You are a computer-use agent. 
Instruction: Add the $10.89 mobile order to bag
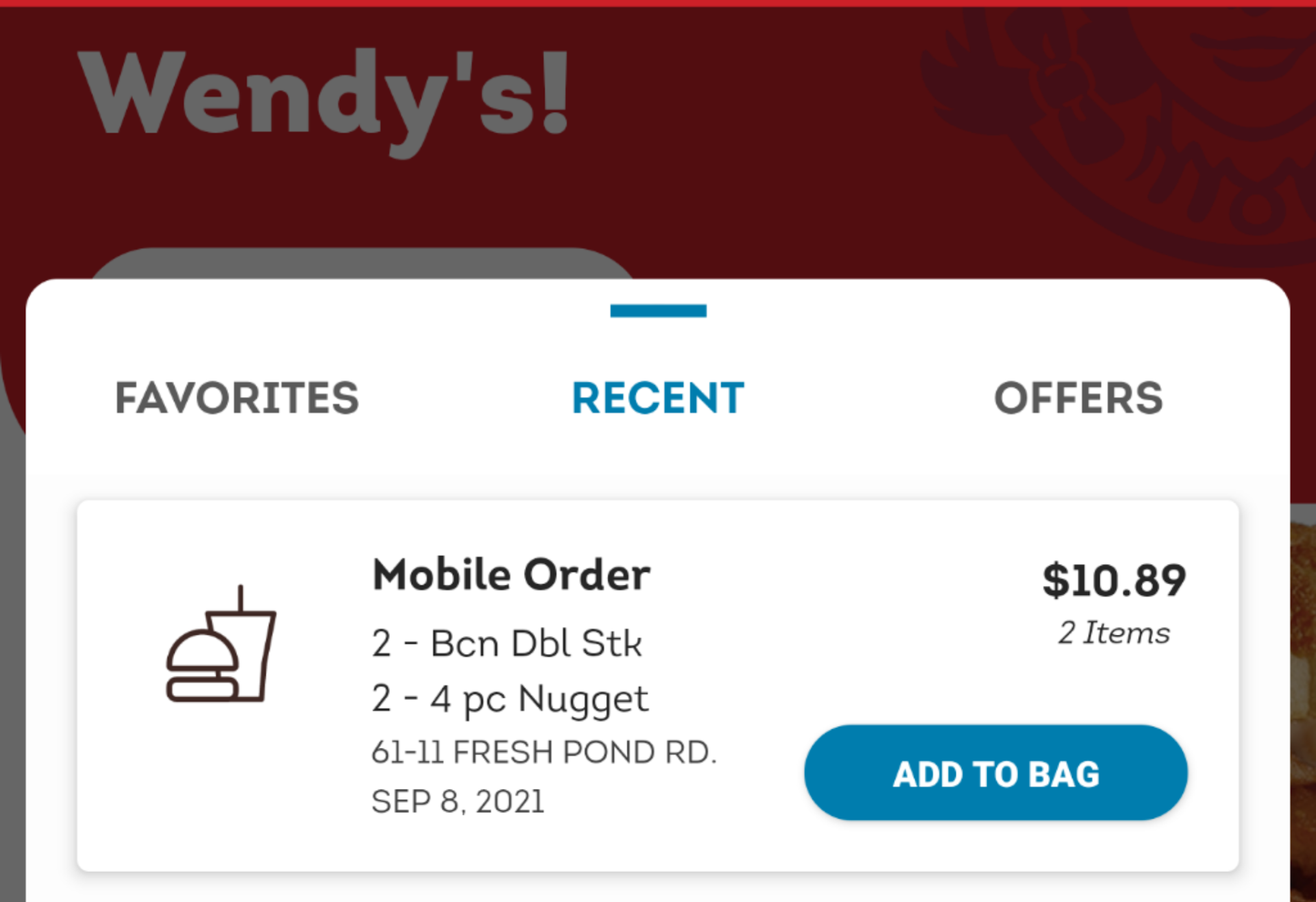pos(995,773)
